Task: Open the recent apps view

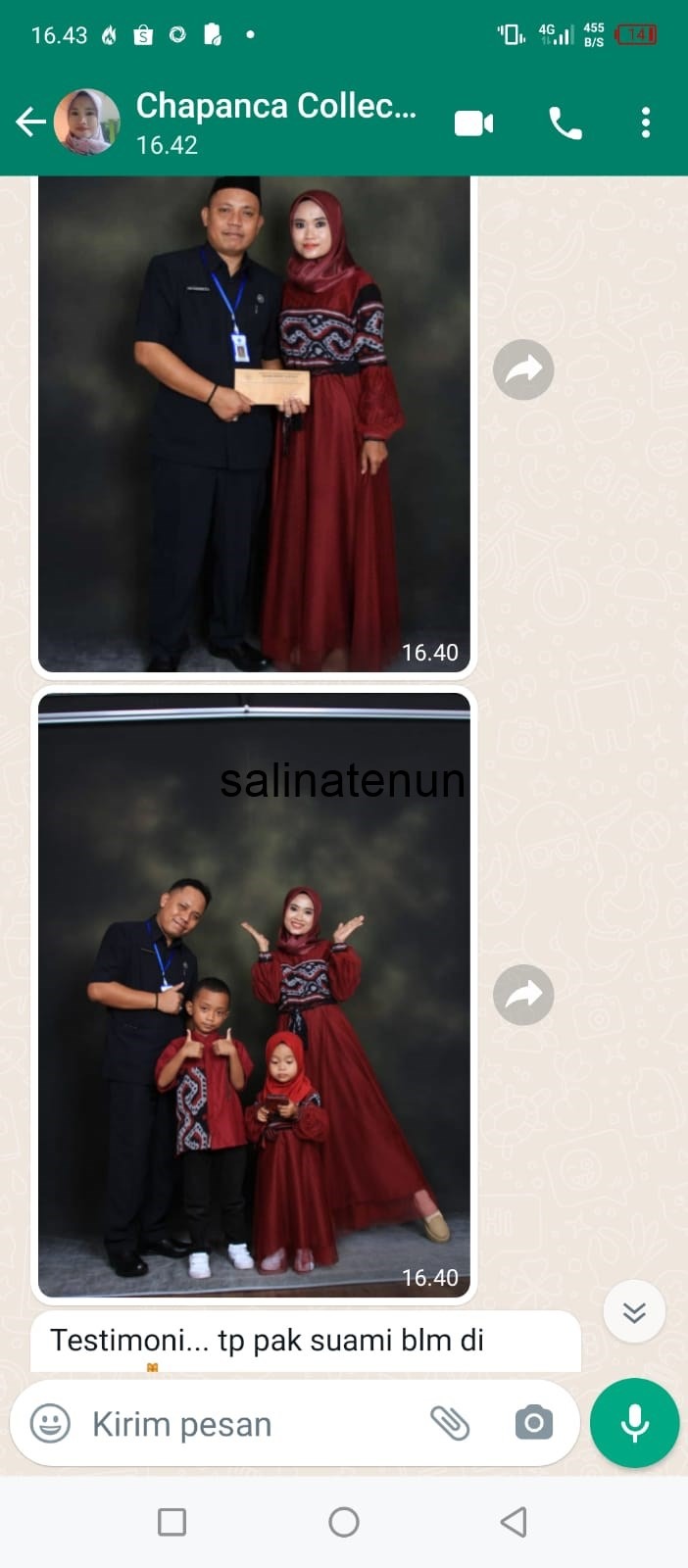Action: (x=172, y=1522)
